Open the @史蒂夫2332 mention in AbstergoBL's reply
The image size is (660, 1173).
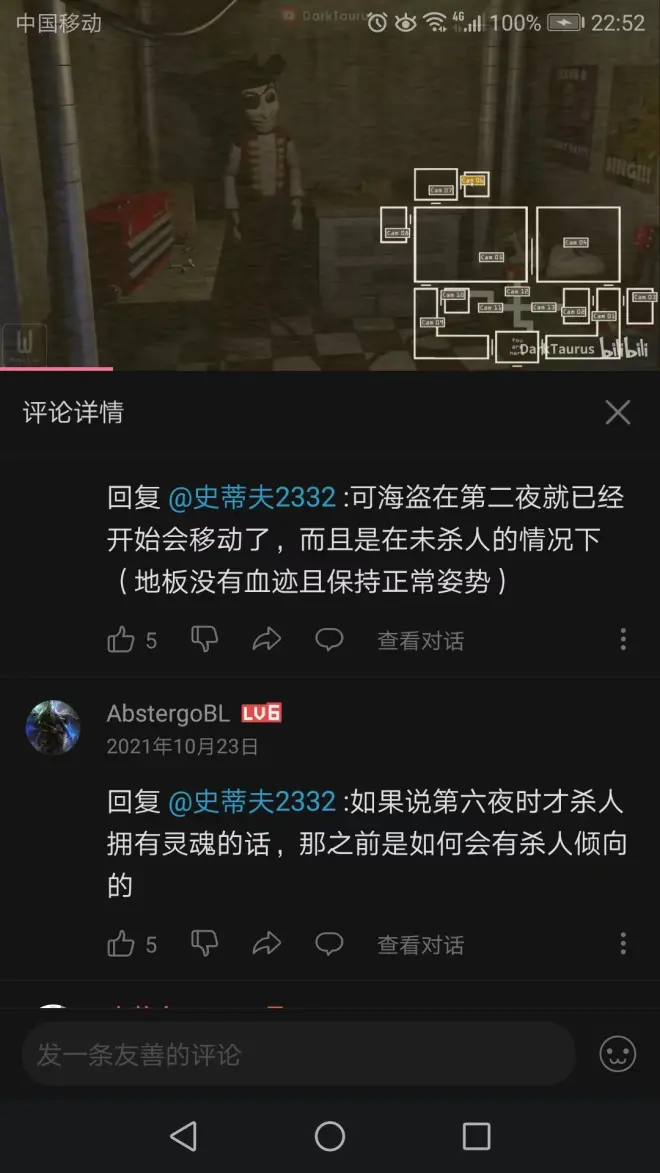tap(251, 801)
